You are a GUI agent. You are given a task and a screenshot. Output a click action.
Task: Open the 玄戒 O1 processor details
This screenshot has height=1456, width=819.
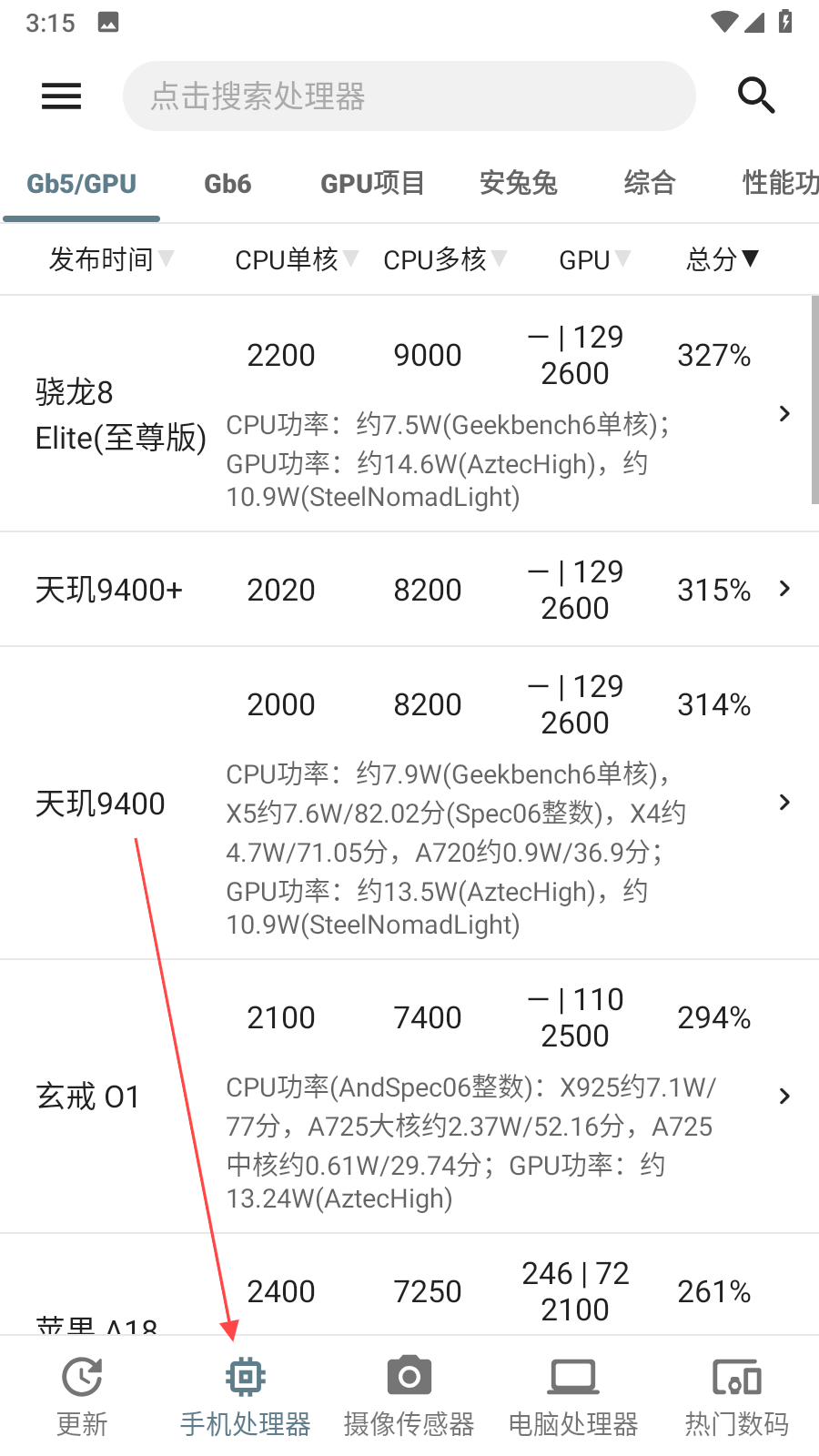coord(409,1097)
